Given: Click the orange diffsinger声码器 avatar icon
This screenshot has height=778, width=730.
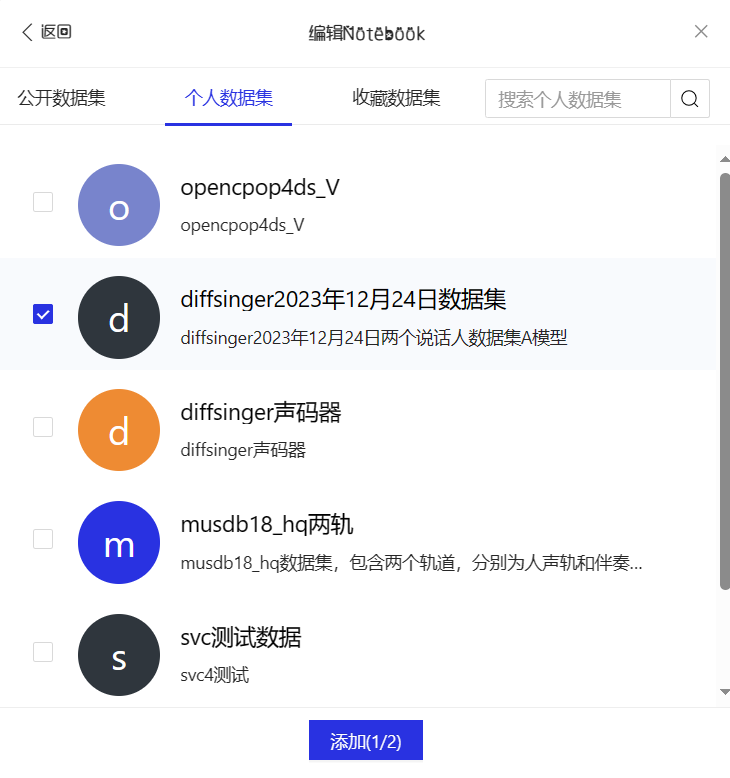Looking at the screenshot, I should (119, 429).
